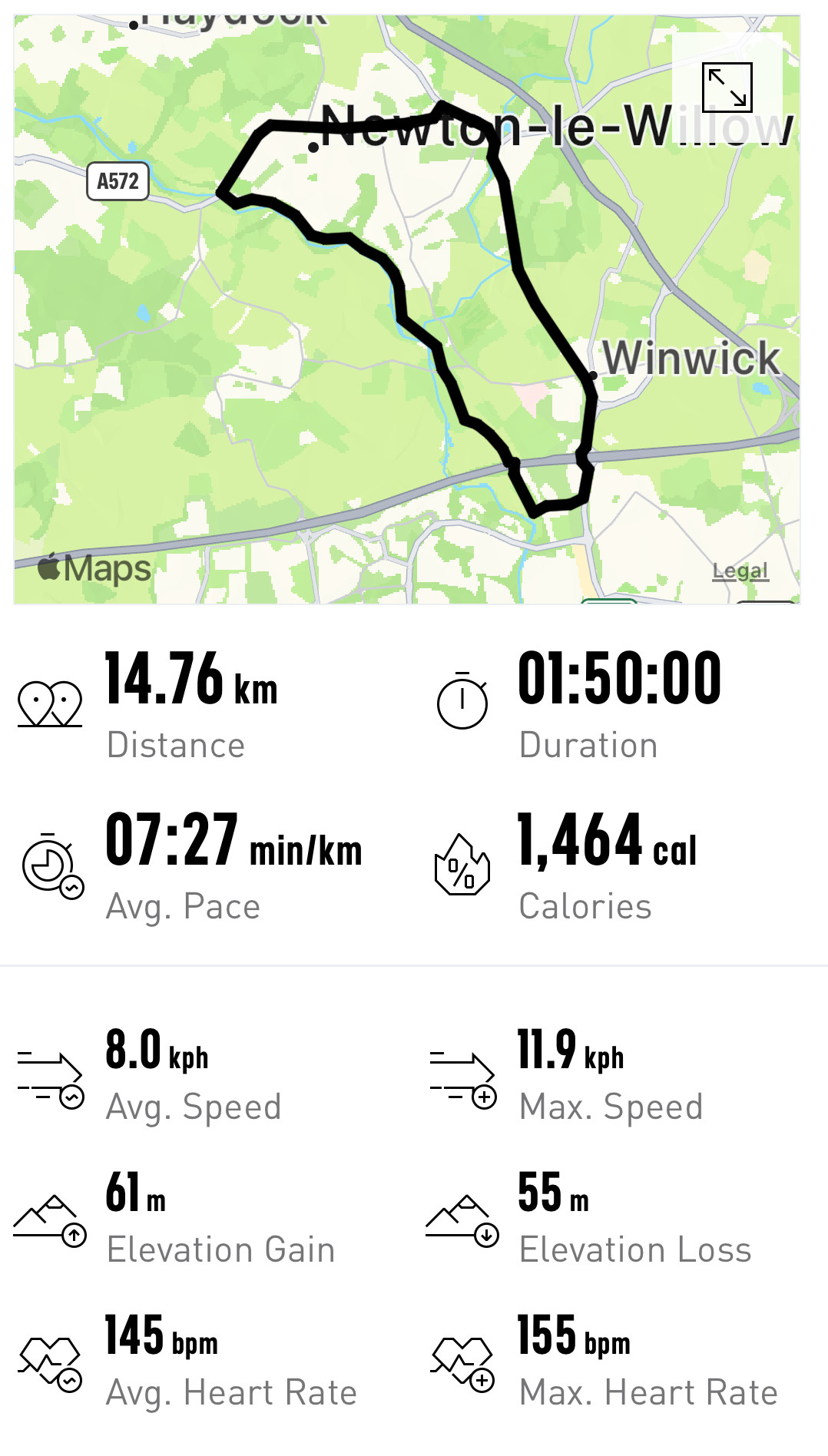This screenshot has height=1456, width=828.
Task: Open the Legal link on the map
Action: [740, 571]
